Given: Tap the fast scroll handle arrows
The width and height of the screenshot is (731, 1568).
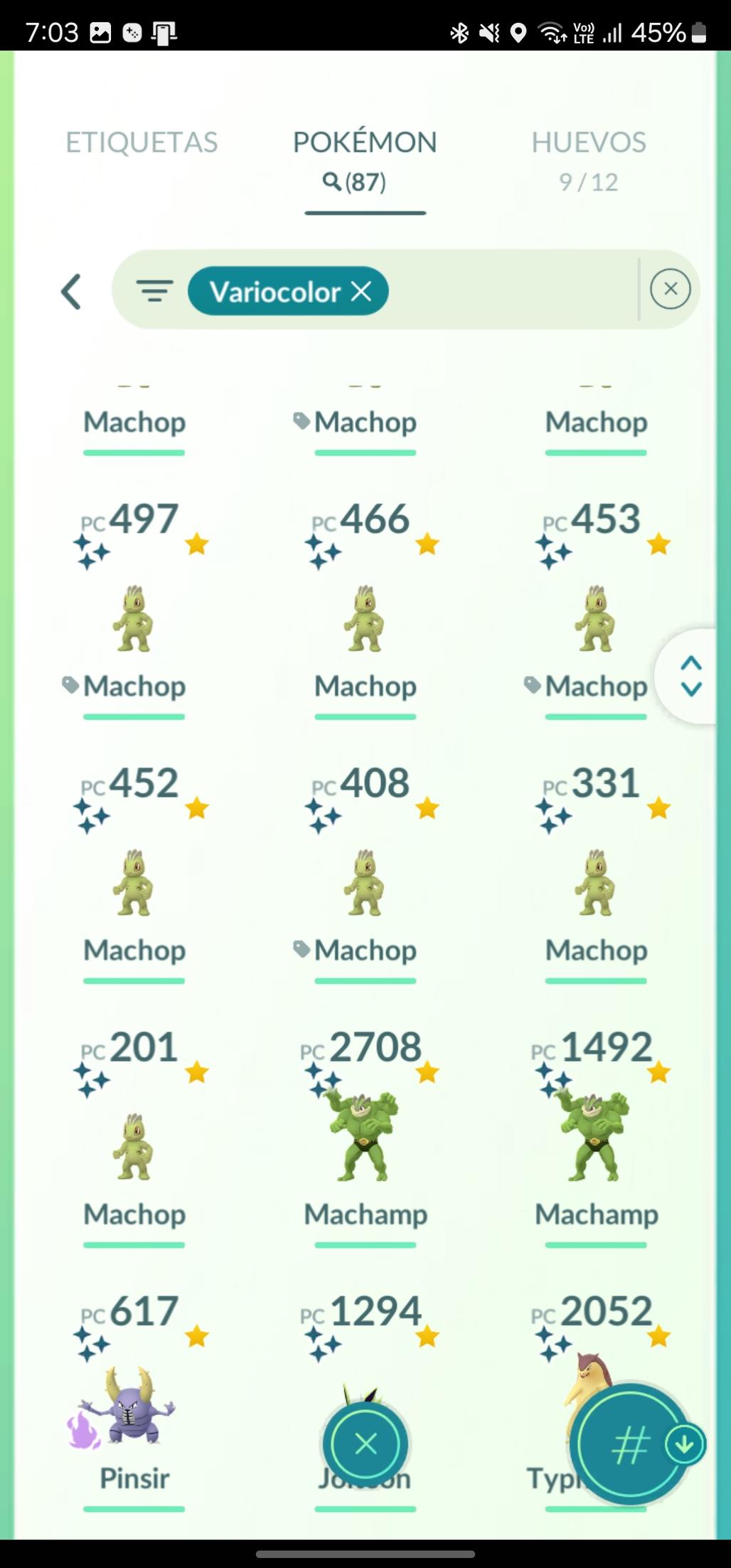Looking at the screenshot, I should (x=690, y=676).
